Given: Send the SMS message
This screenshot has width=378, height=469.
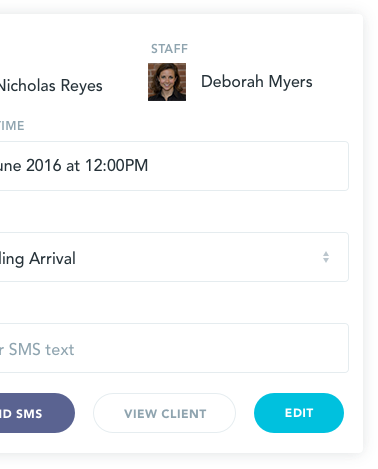Looking at the screenshot, I should (x=35, y=413).
